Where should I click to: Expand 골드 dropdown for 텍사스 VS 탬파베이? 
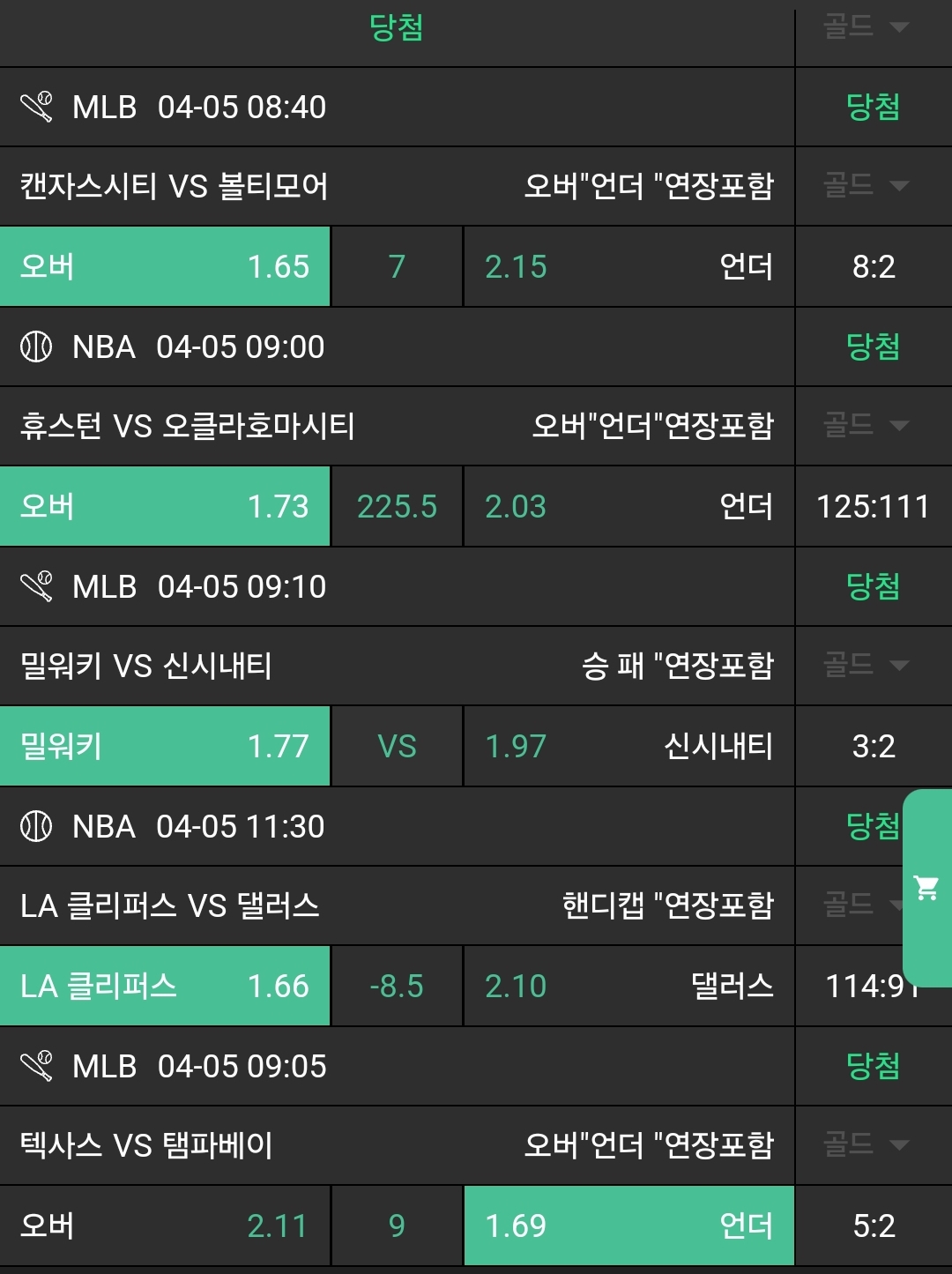[866, 1144]
